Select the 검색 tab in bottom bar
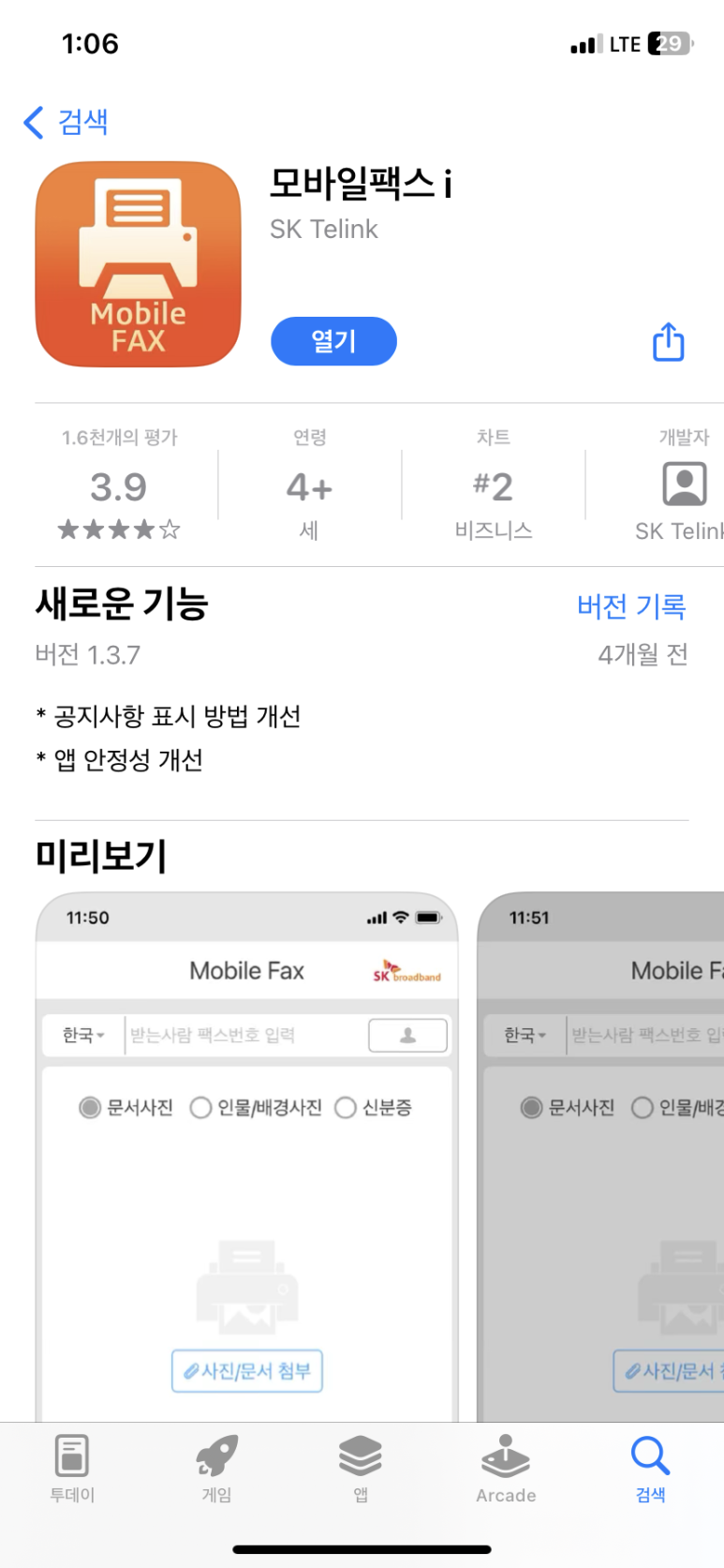This screenshot has height=1568, width=724. click(x=650, y=1468)
